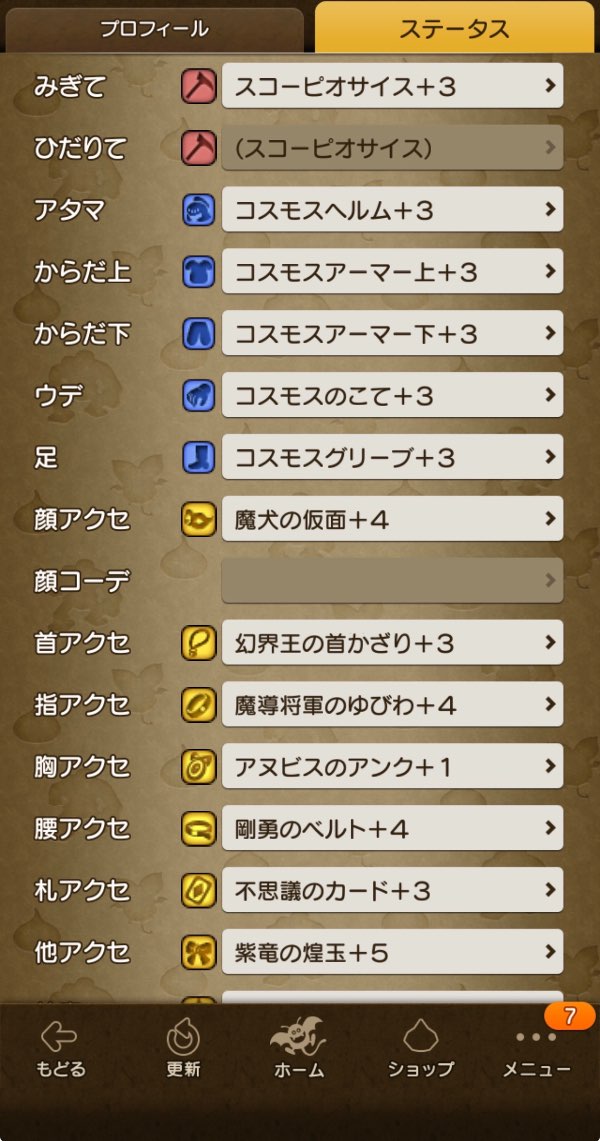
Task: View 魔導将軍のゆびわ+4 ring details
Action: 391,705
